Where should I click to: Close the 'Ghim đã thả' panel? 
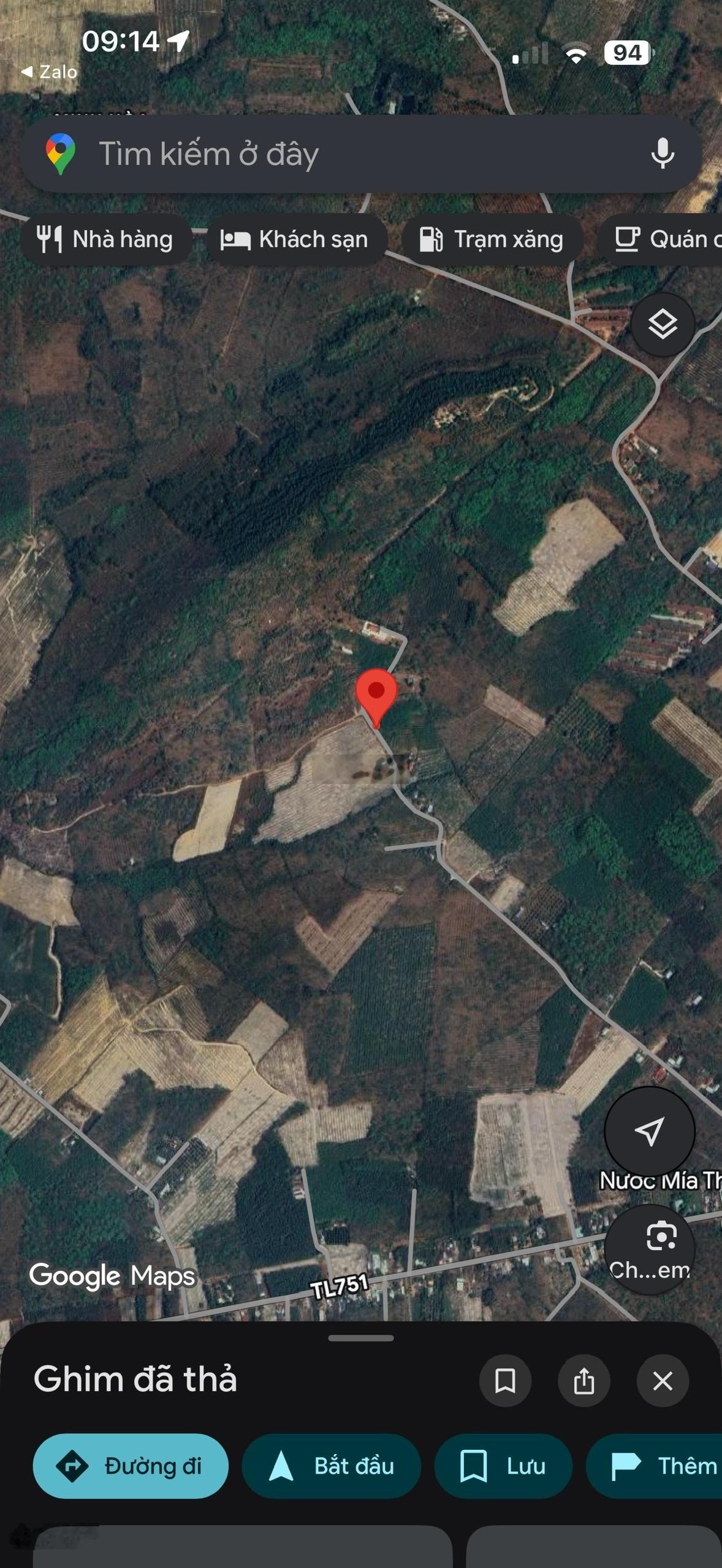663,1381
